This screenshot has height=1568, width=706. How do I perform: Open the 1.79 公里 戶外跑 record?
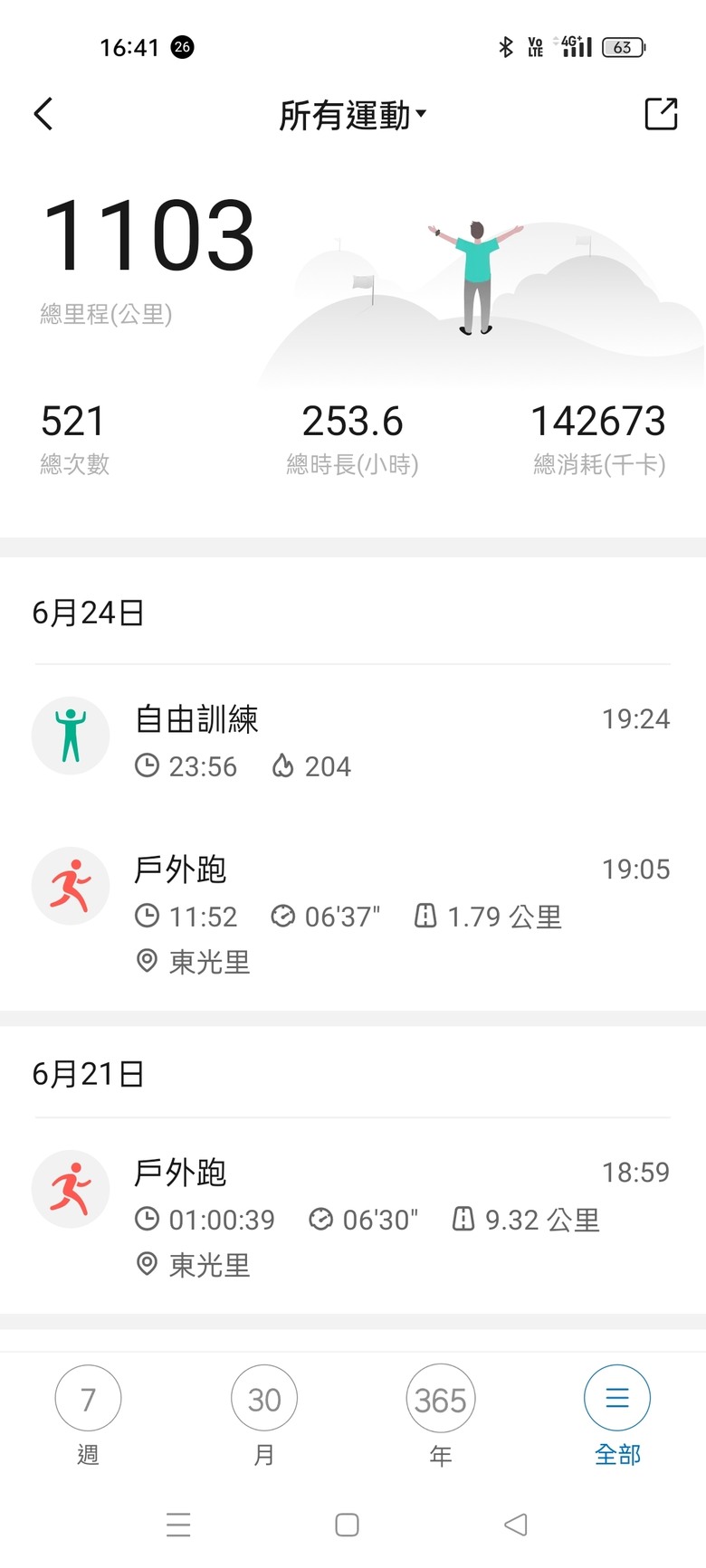pos(352,914)
